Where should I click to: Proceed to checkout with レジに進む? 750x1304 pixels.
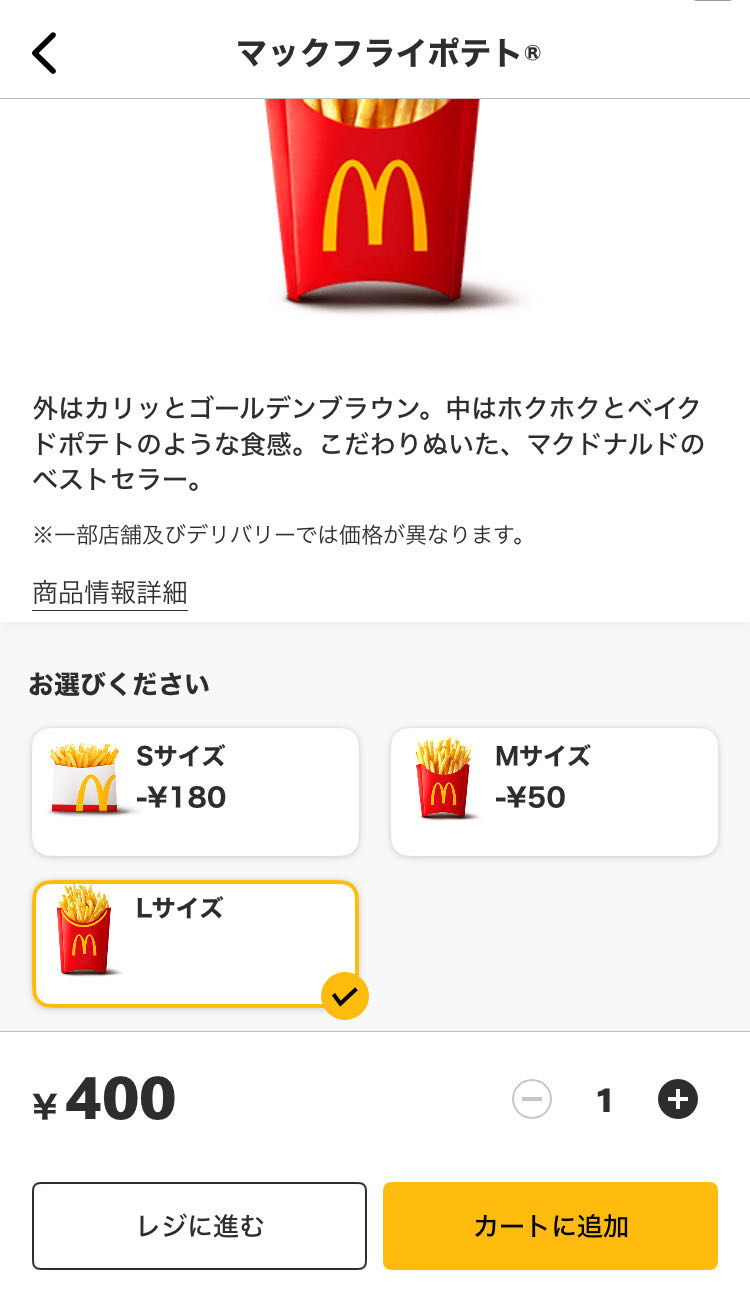(x=199, y=1226)
